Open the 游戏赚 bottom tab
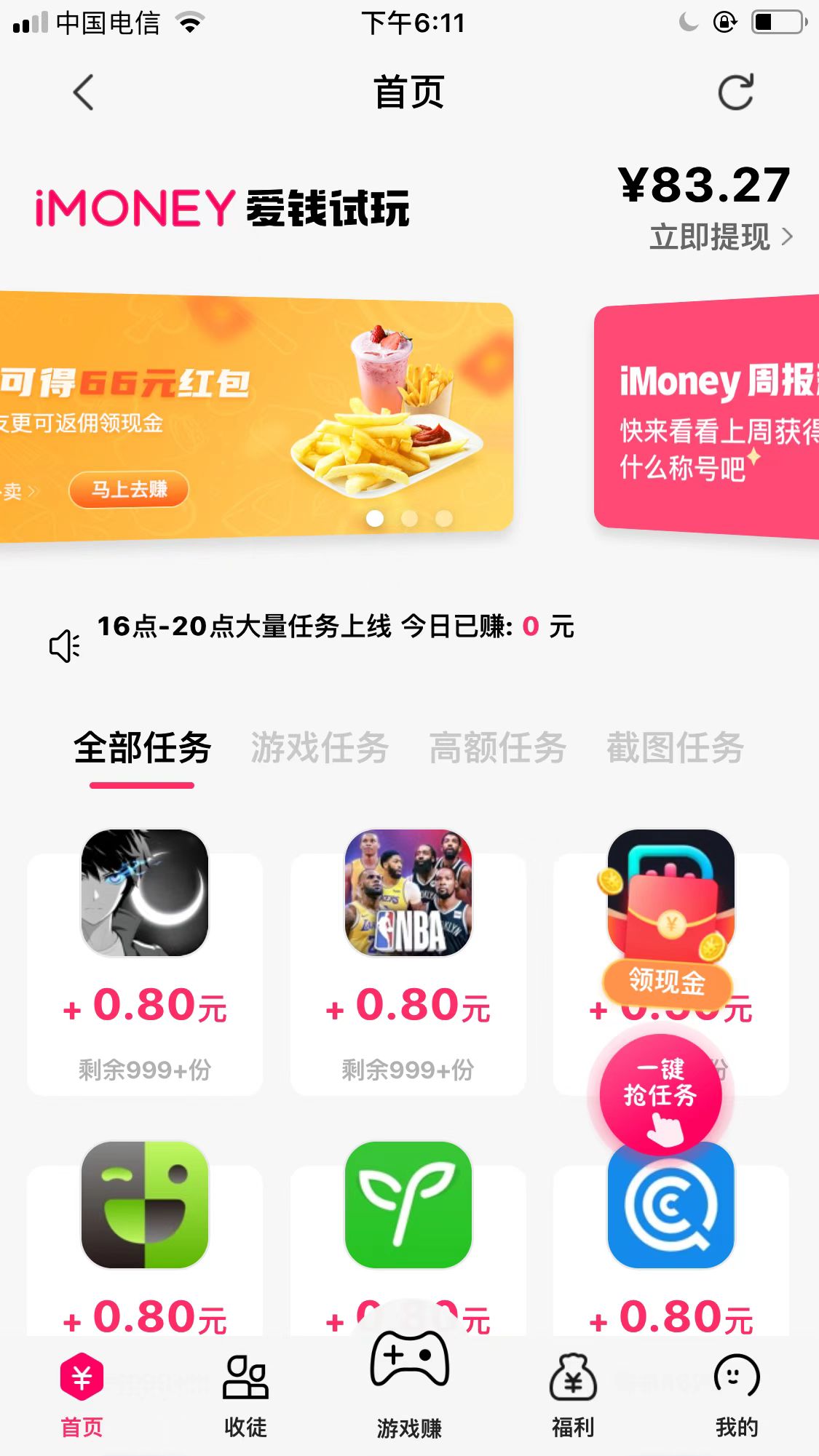Image resolution: width=819 pixels, height=1456 pixels. pos(409,1386)
